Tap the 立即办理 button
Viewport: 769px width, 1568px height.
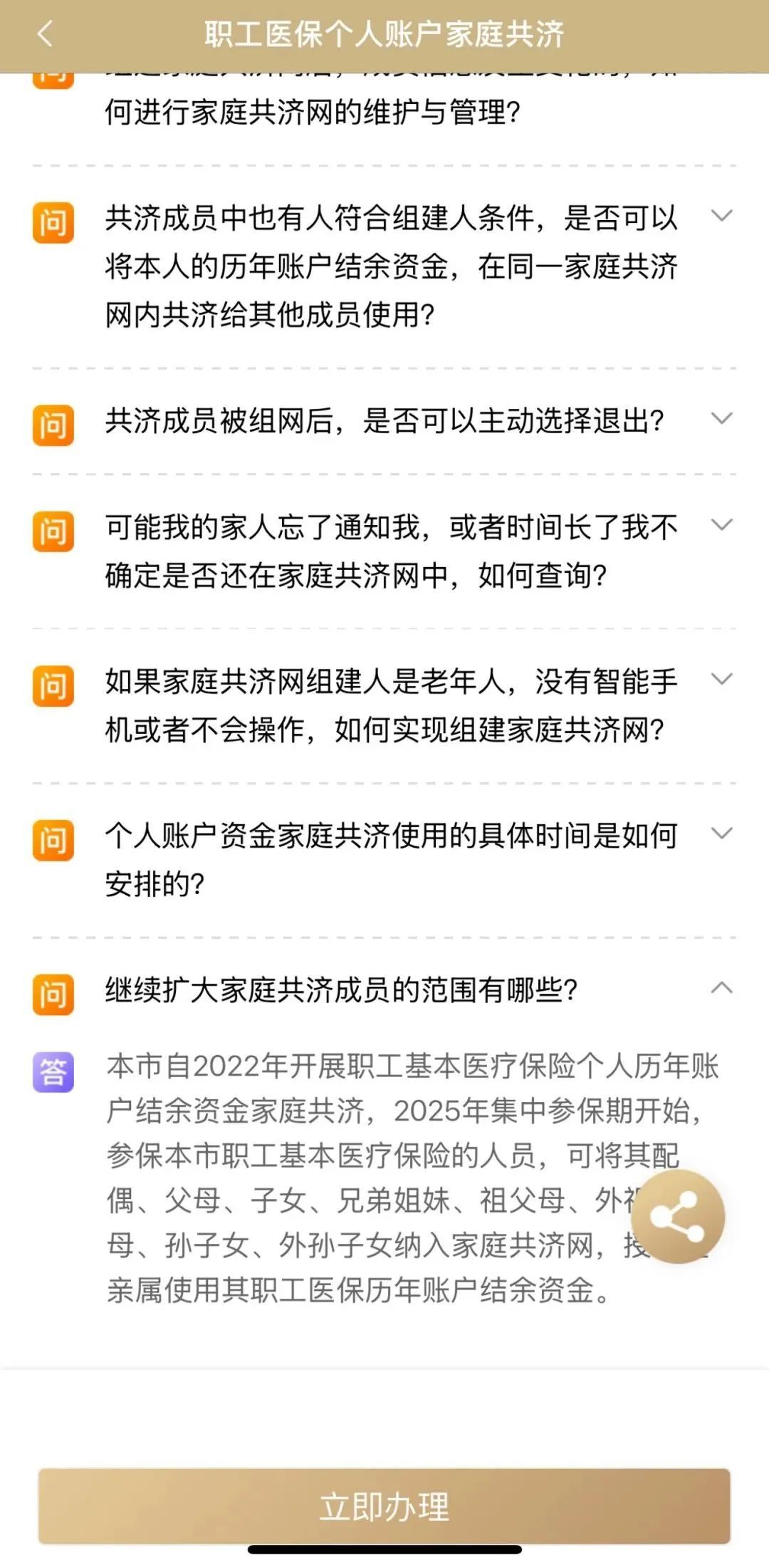tap(384, 1505)
